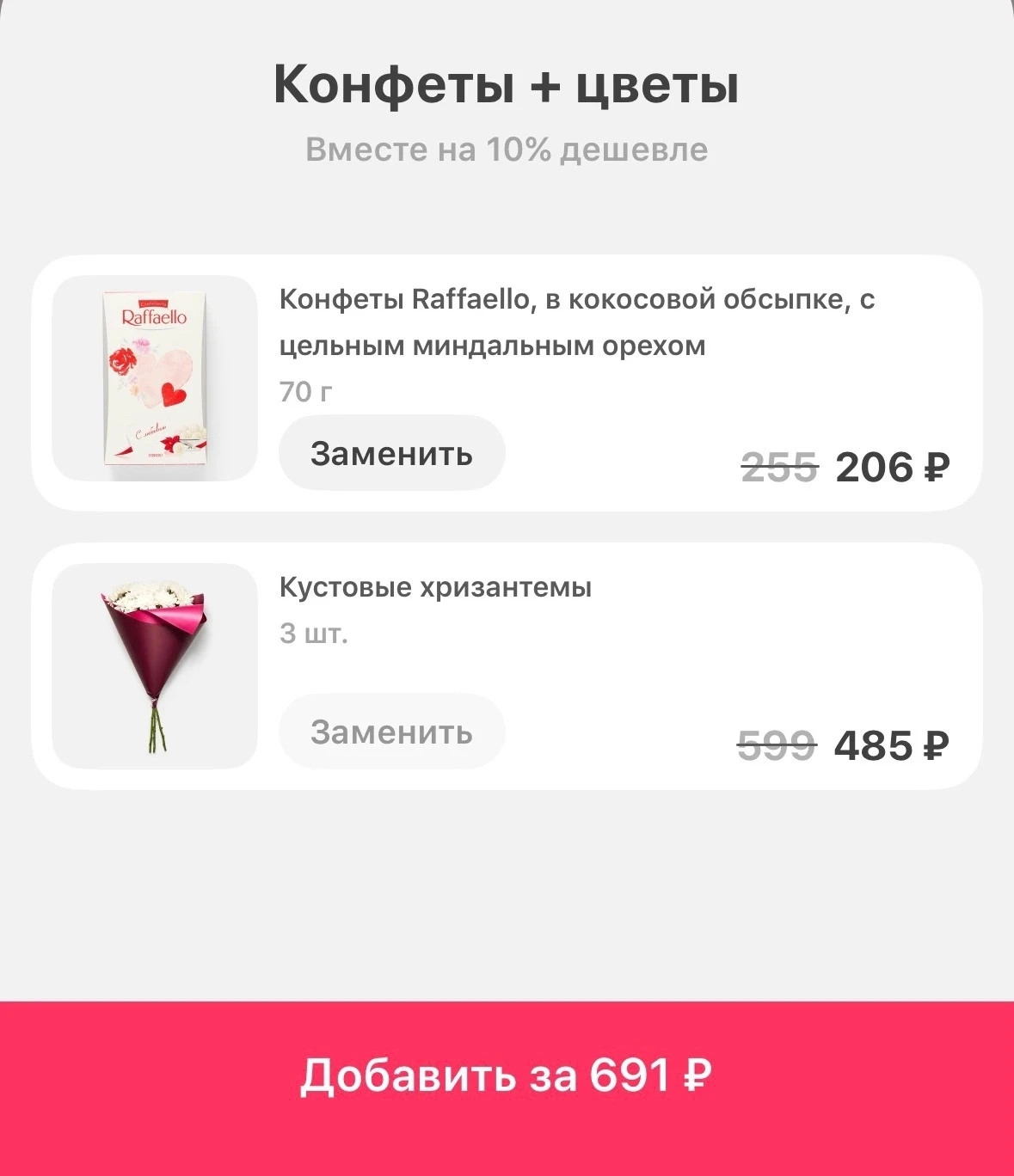
Task: Open the chrysanthemum bouquet image
Action: (x=155, y=666)
